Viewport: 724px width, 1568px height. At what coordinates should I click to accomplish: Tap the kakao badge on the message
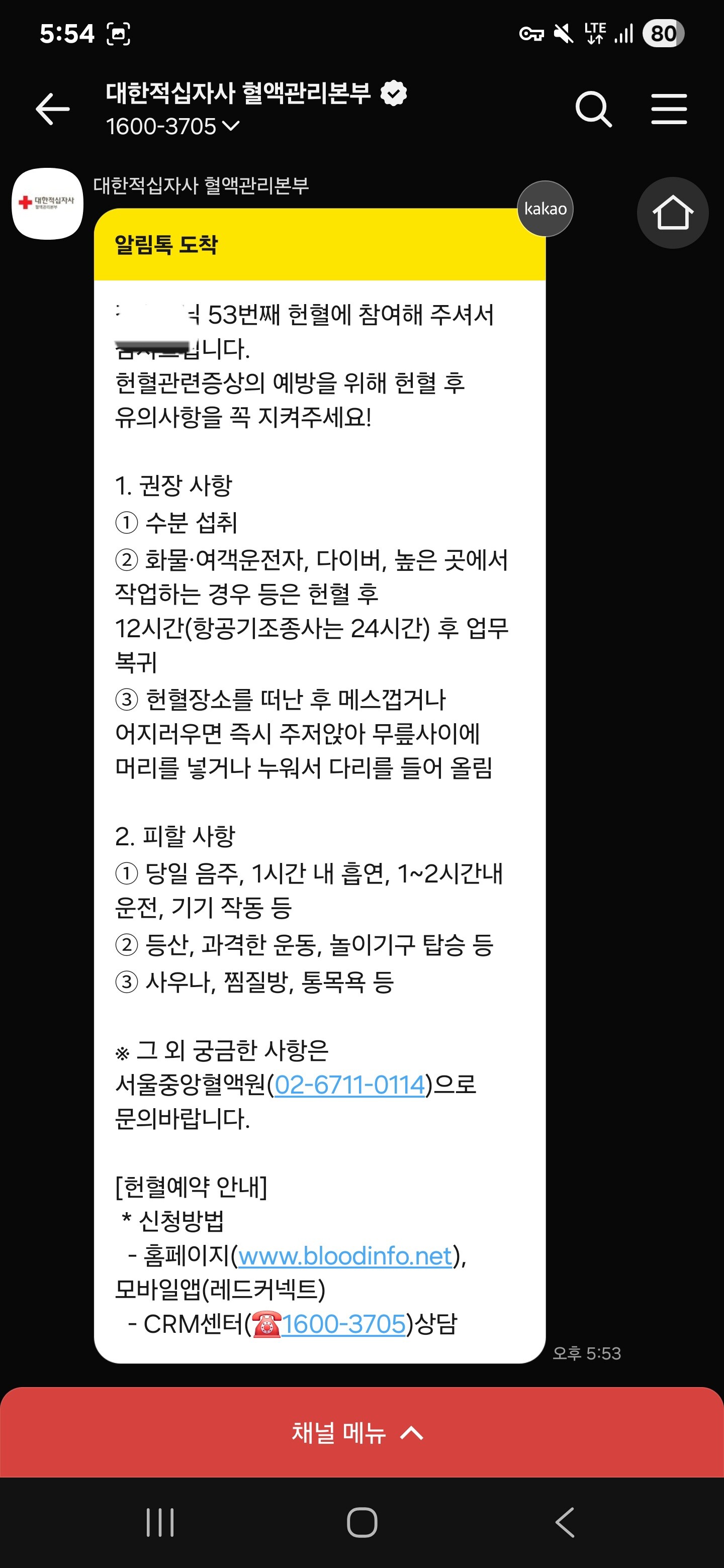545,208
